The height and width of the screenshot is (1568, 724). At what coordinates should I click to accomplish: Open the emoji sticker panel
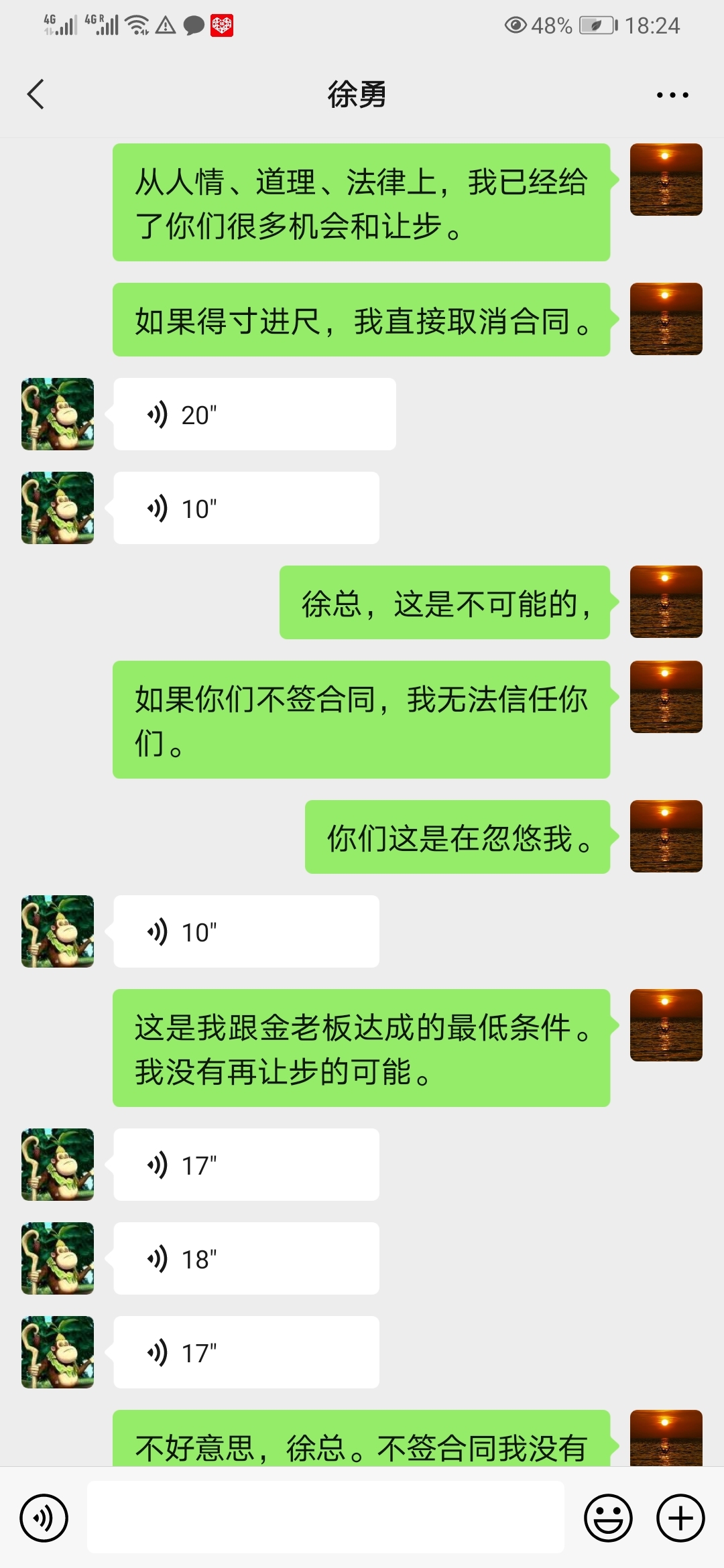(608, 1518)
